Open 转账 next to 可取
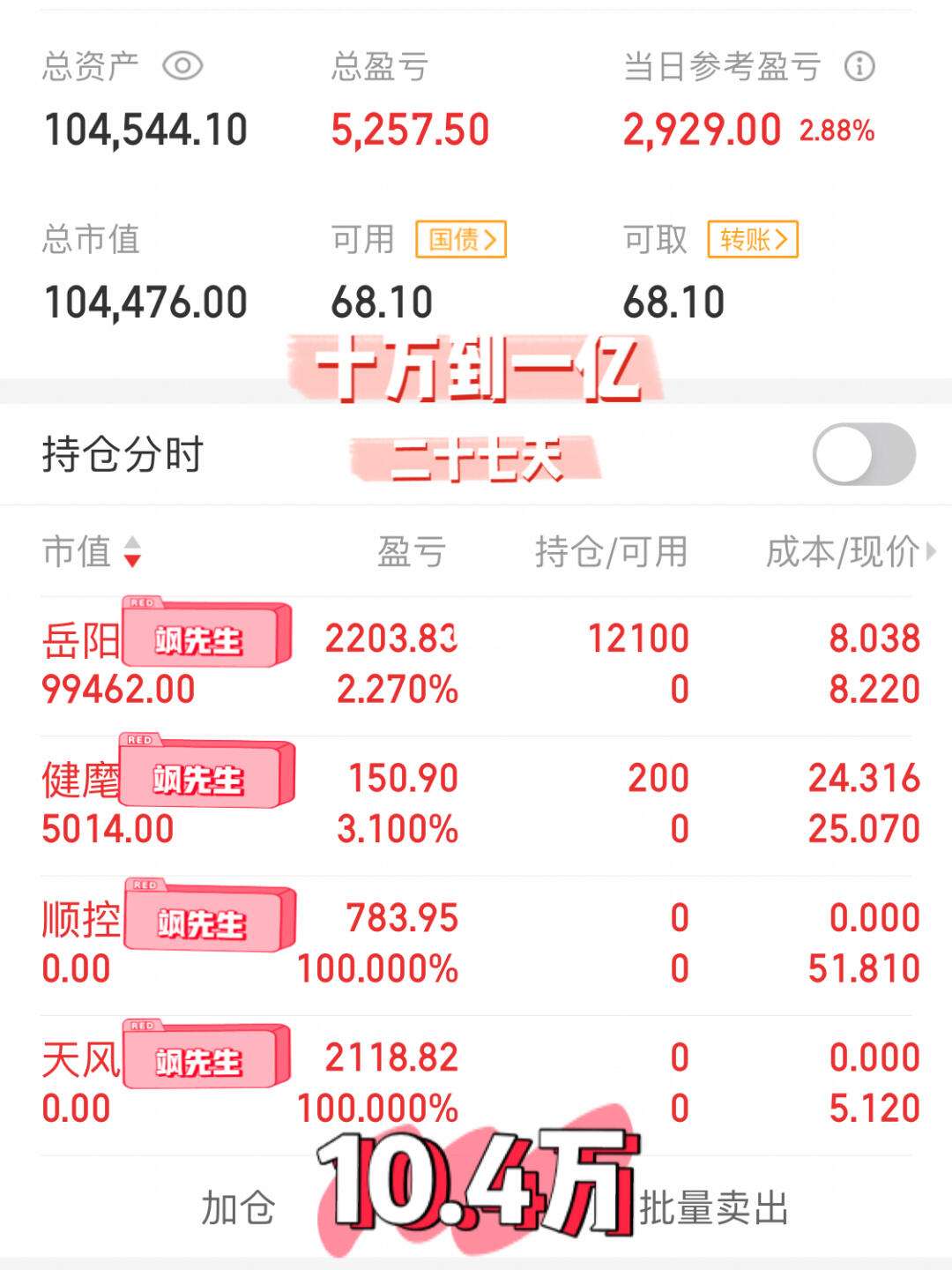The width and height of the screenshot is (952, 1270). (x=753, y=239)
